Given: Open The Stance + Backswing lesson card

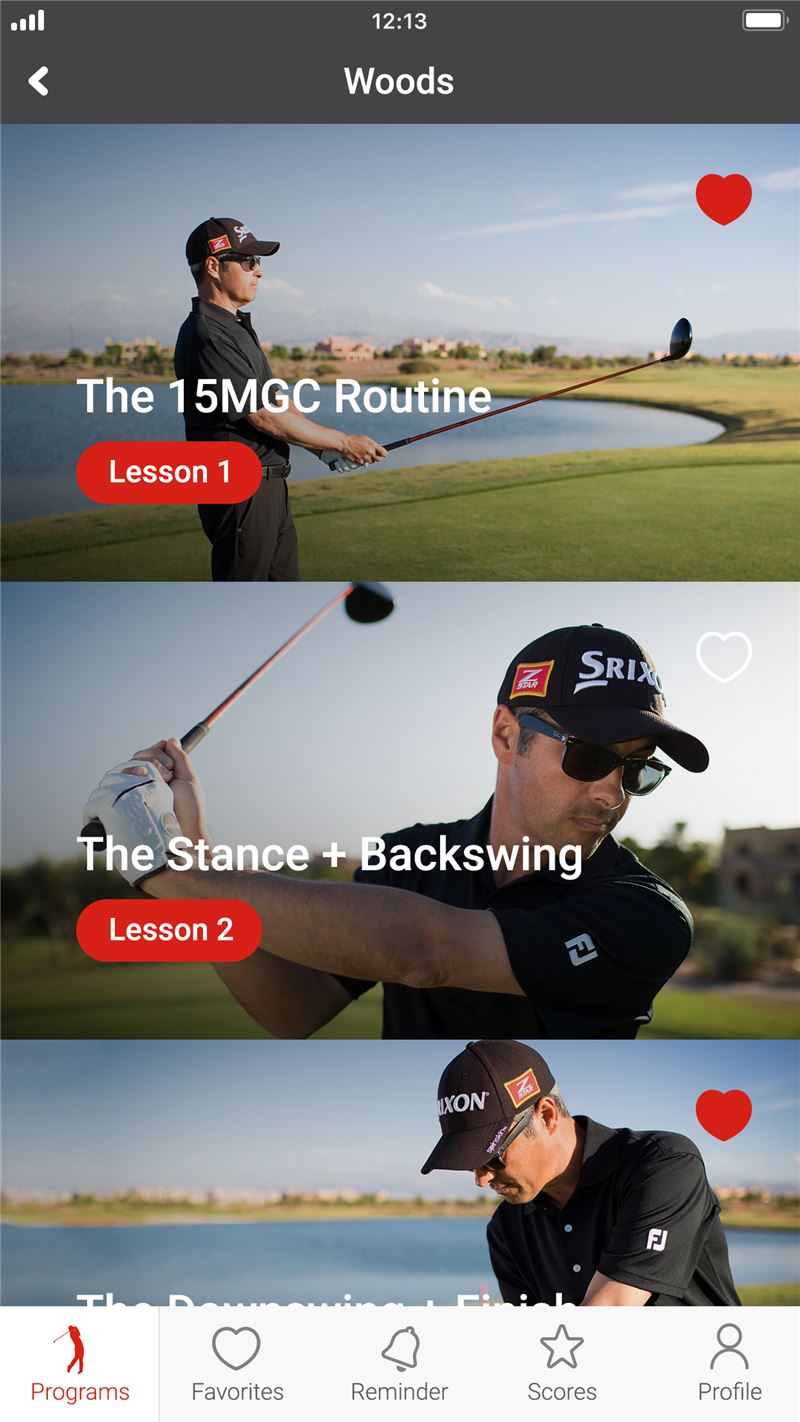Looking at the screenshot, I should click(400, 810).
